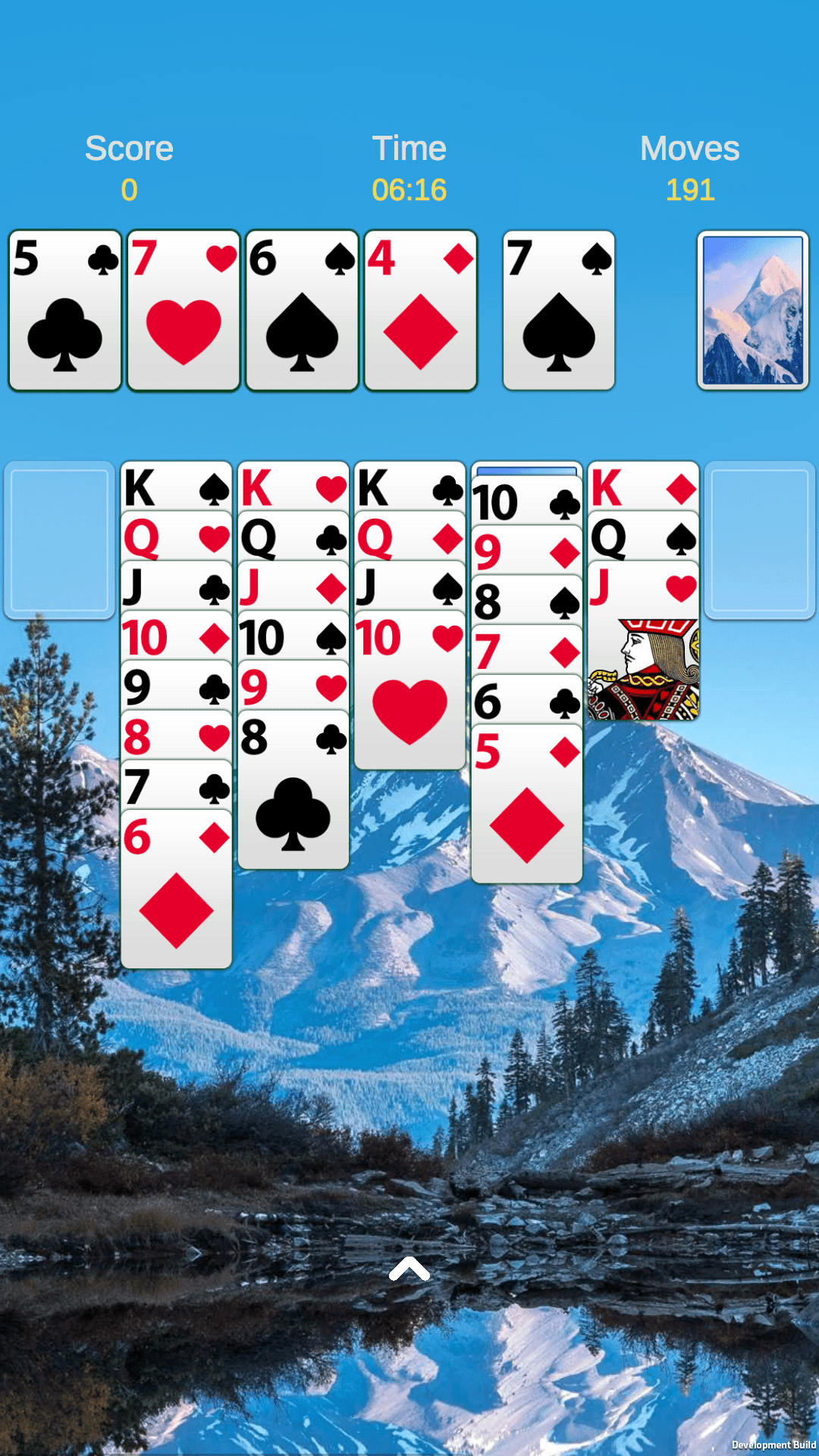This screenshot has height=1456, width=819.
Task: Tap the 5 of diamonds card
Action: pos(526,804)
